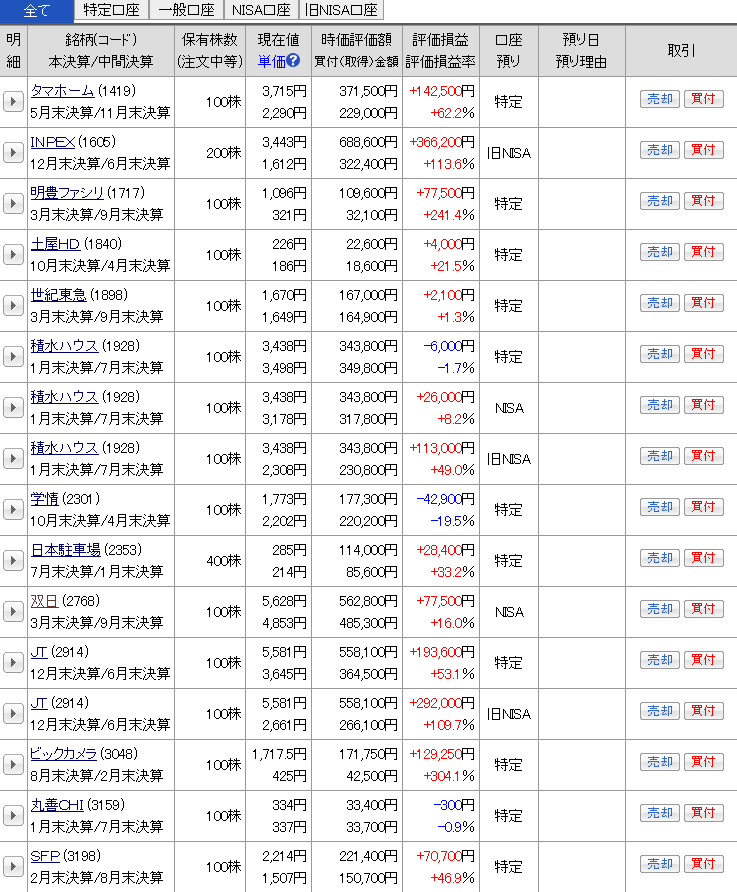Tap 買付 for 世紀東急
Screen dimensions: 737x892
(x=703, y=303)
